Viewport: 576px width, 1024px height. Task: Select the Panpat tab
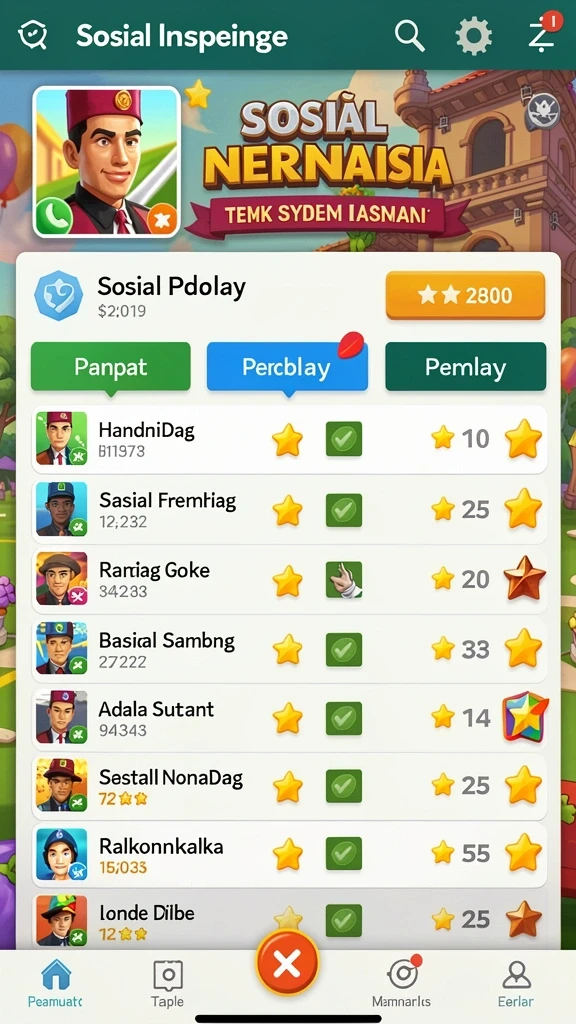(x=110, y=367)
